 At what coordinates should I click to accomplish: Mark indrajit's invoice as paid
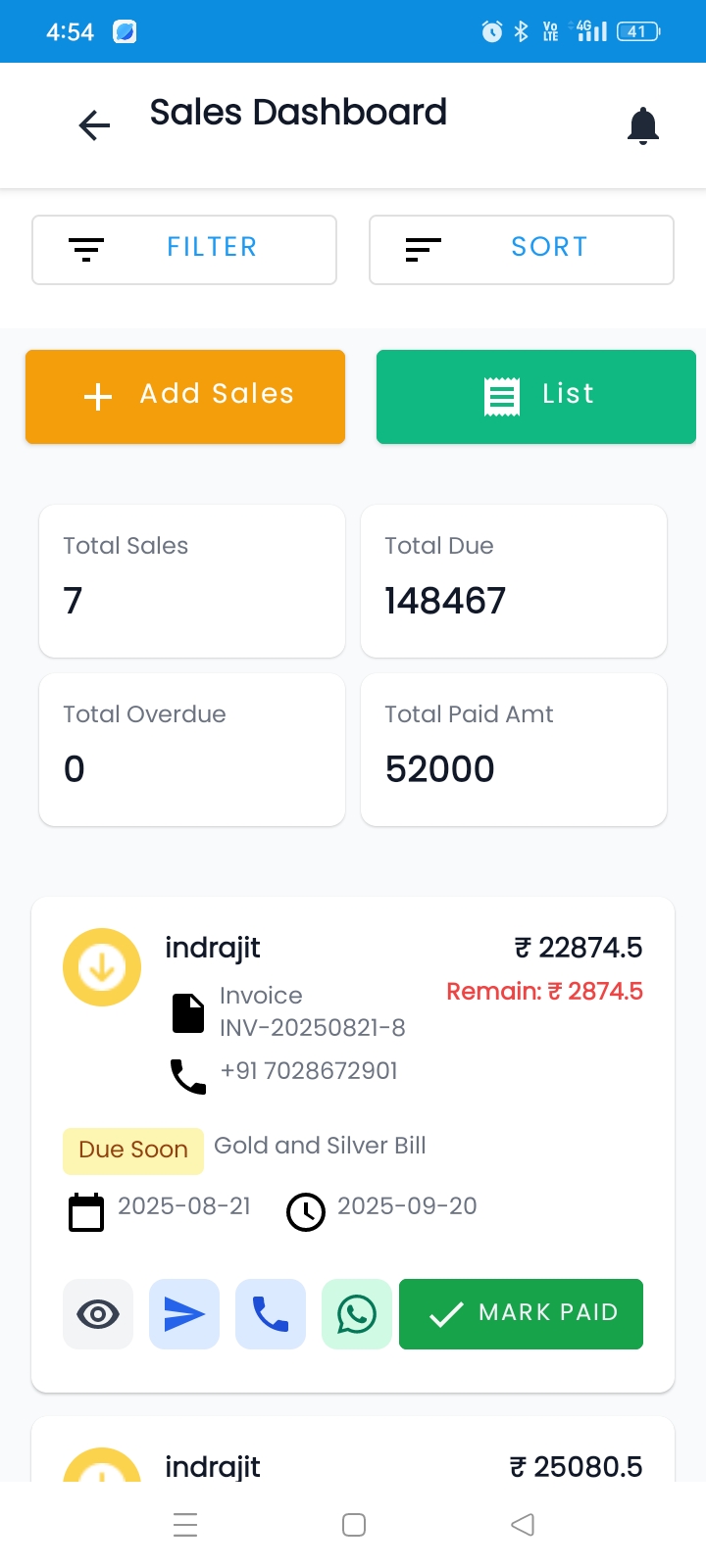click(521, 1313)
